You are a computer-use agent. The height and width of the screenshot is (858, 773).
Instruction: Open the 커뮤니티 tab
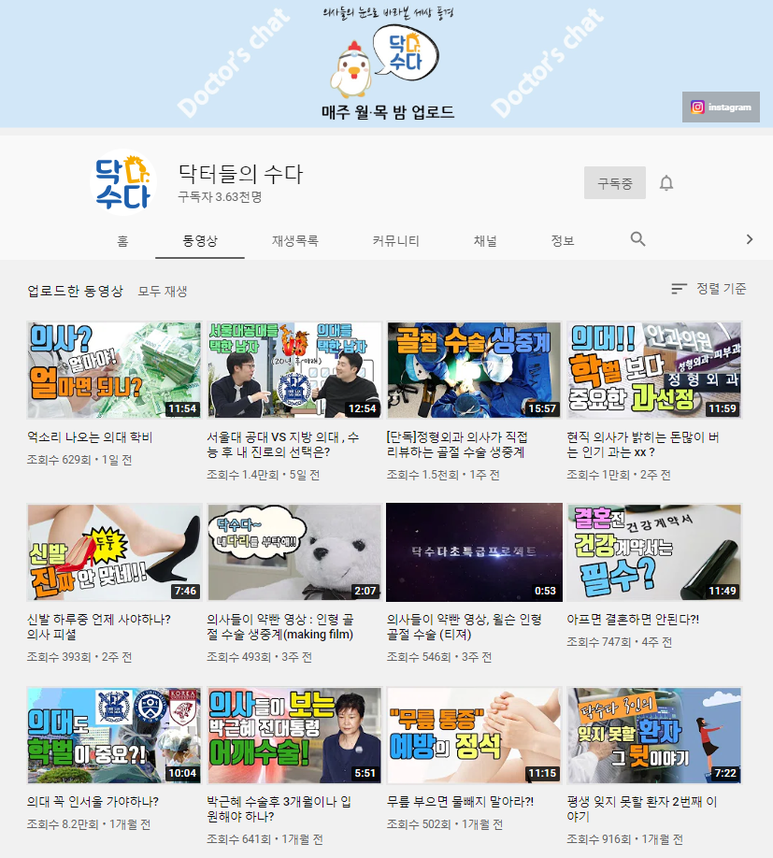tap(395, 241)
